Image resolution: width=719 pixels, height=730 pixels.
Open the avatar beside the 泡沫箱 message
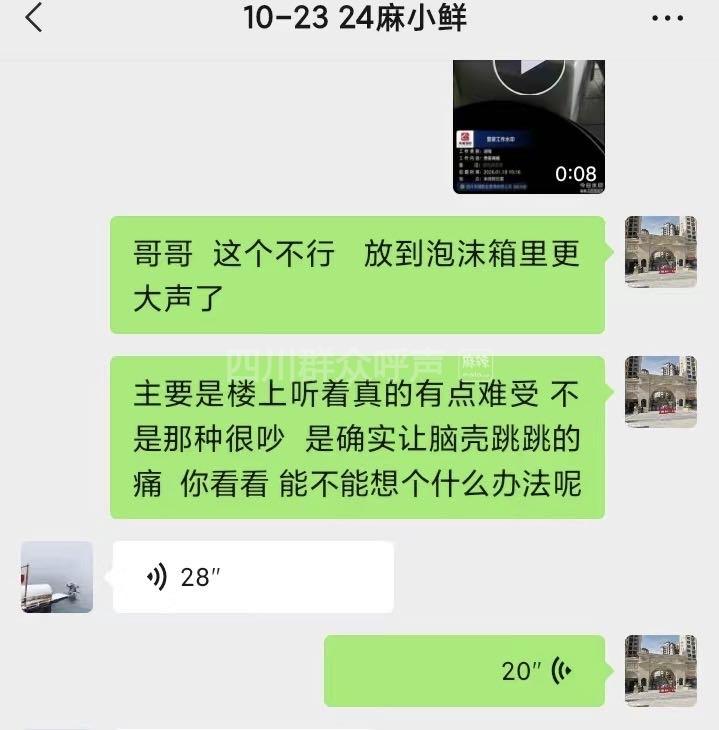click(660, 252)
